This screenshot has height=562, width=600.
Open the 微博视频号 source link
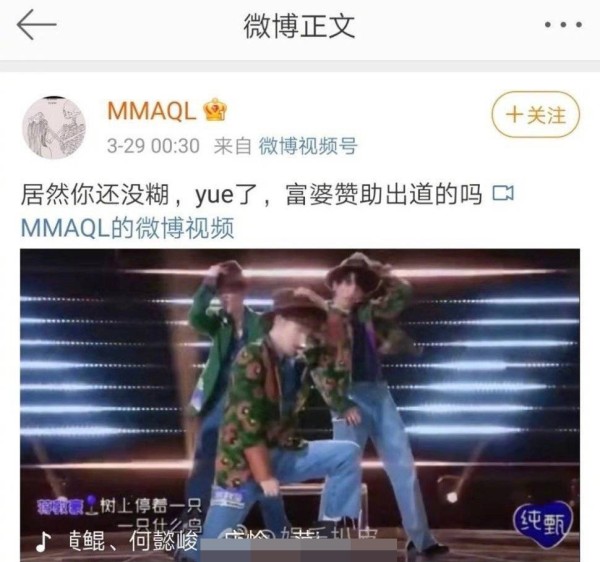(x=308, y=146)
